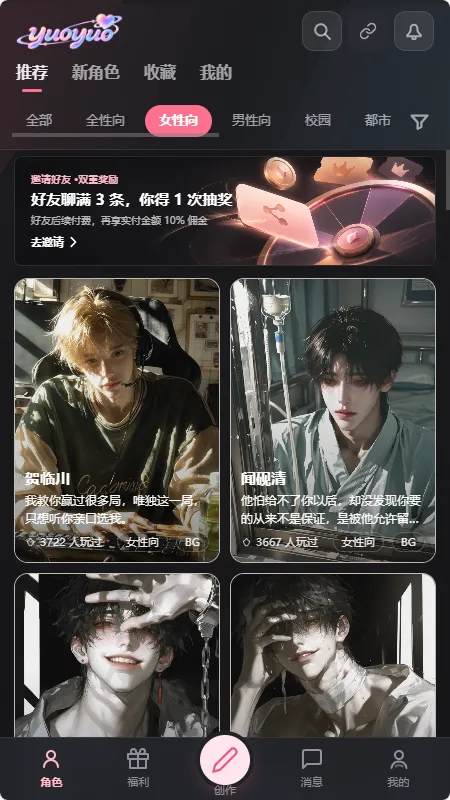Open the 闻砚清 character card

pos(333,420)
